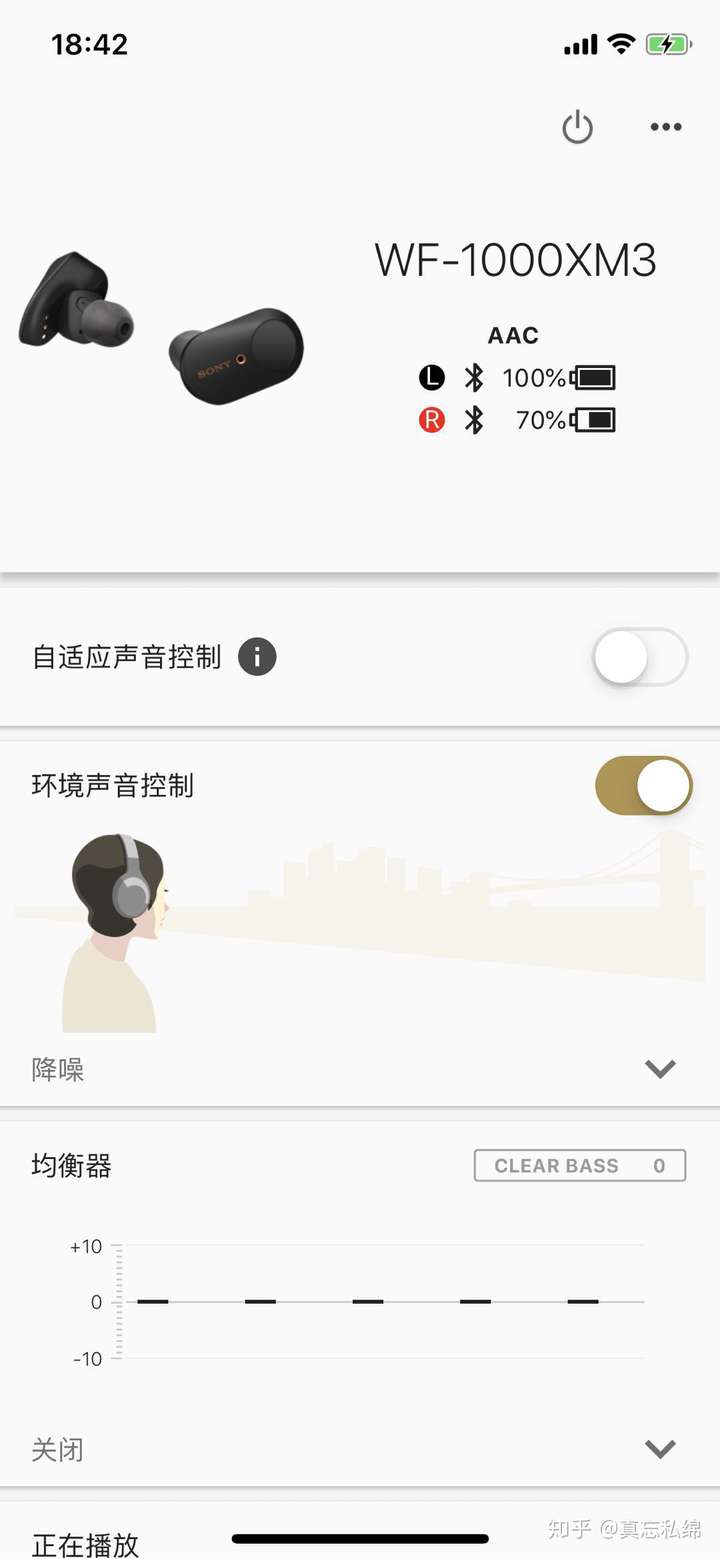Open the three-dot overflow menu
The height and width of the screenshot is (1559, 720).
[x=666, y=127]
